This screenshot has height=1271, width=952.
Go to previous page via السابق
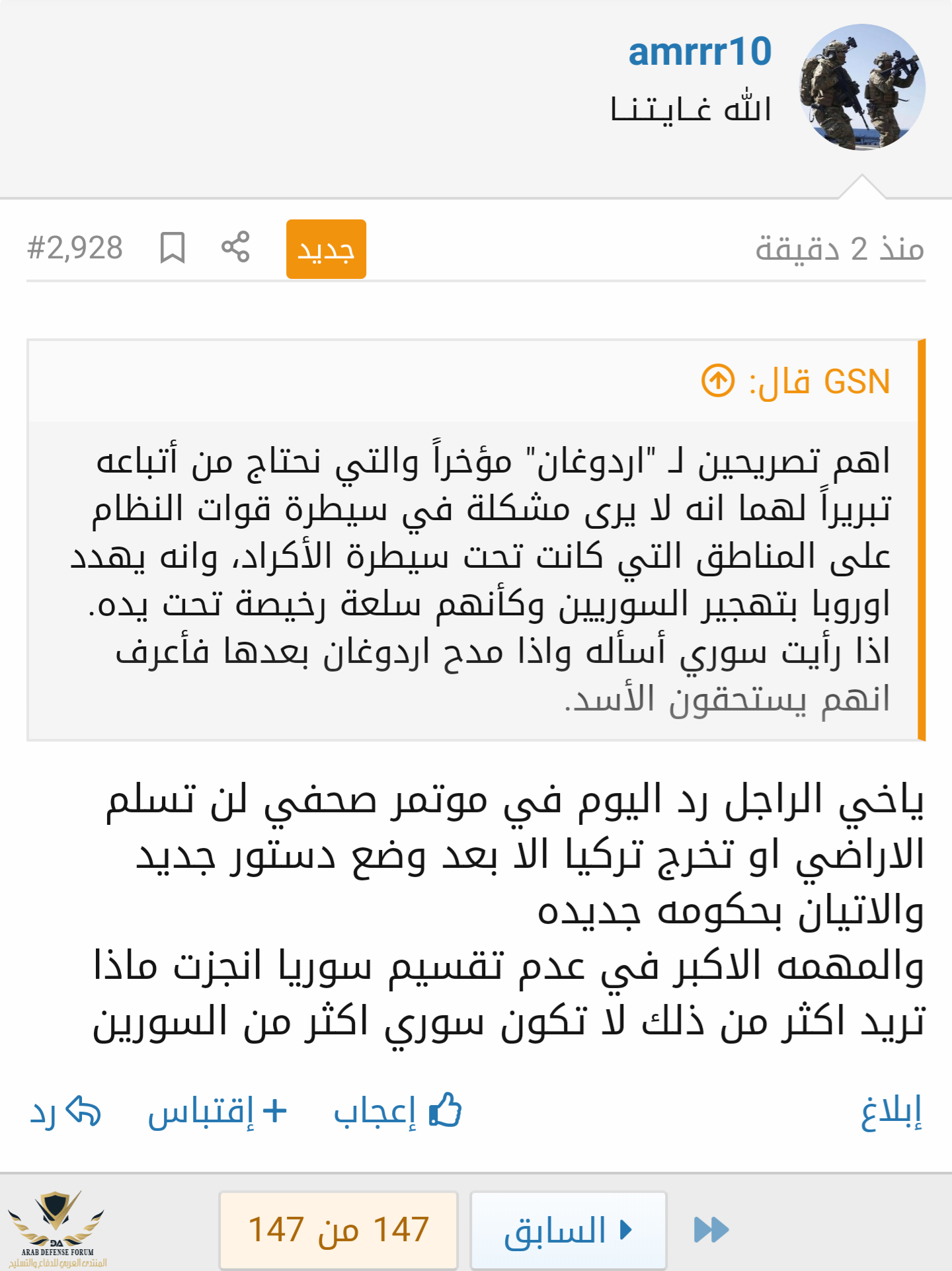tap(568, 1230)
